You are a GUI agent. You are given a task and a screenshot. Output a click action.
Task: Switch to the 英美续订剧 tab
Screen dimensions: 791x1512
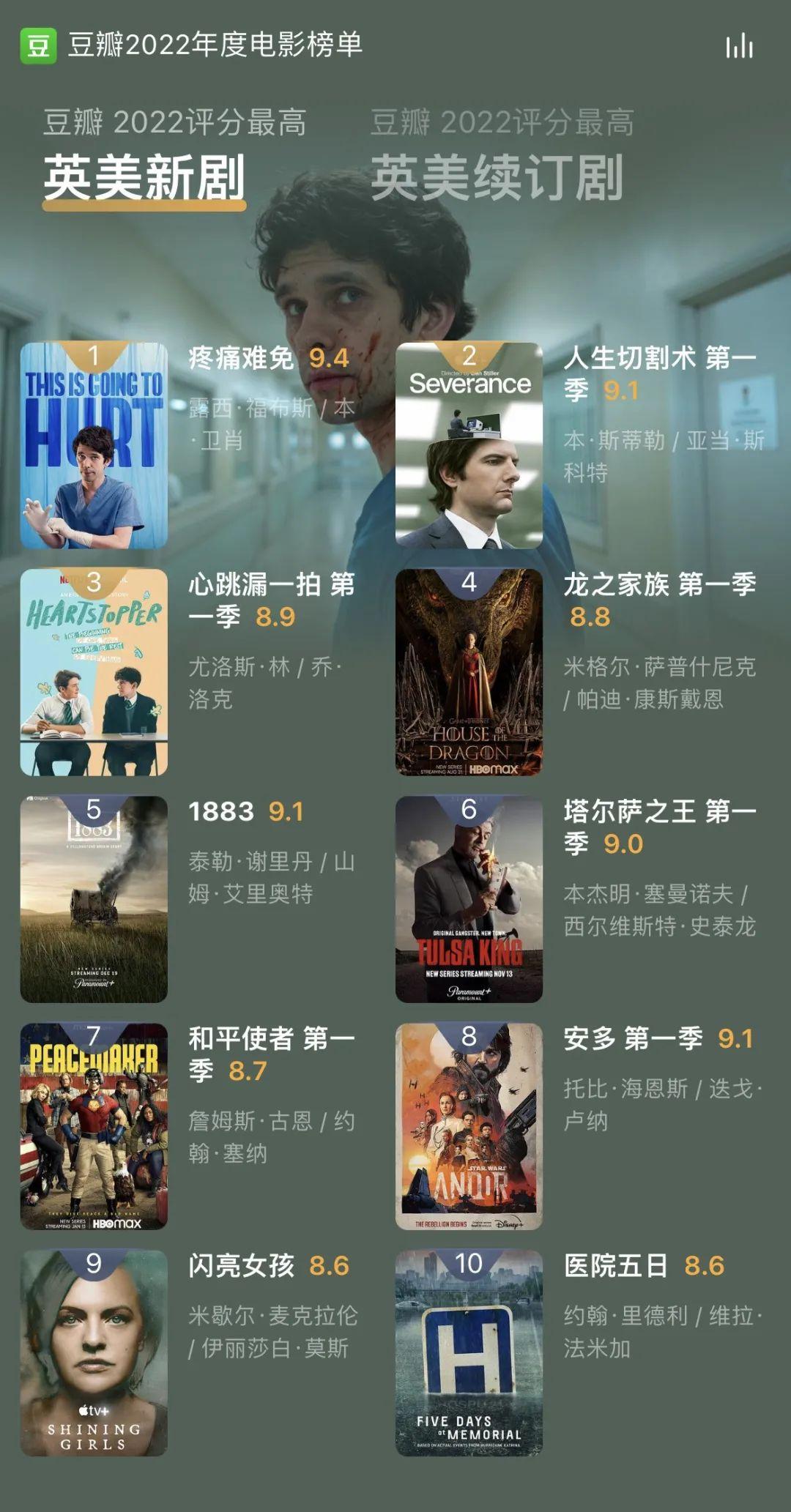498,178
